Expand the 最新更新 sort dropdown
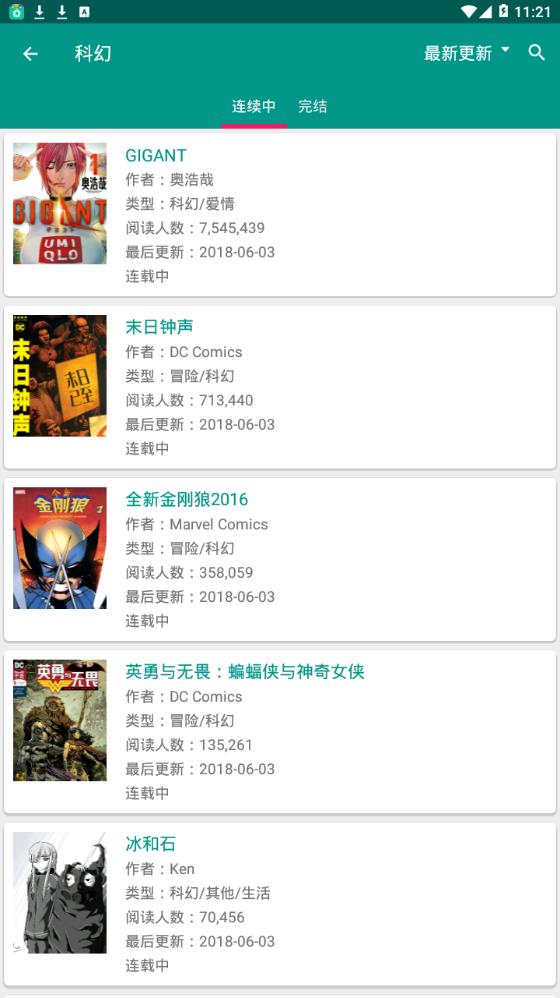Screen dimensions: 560x998 point(467,53)
